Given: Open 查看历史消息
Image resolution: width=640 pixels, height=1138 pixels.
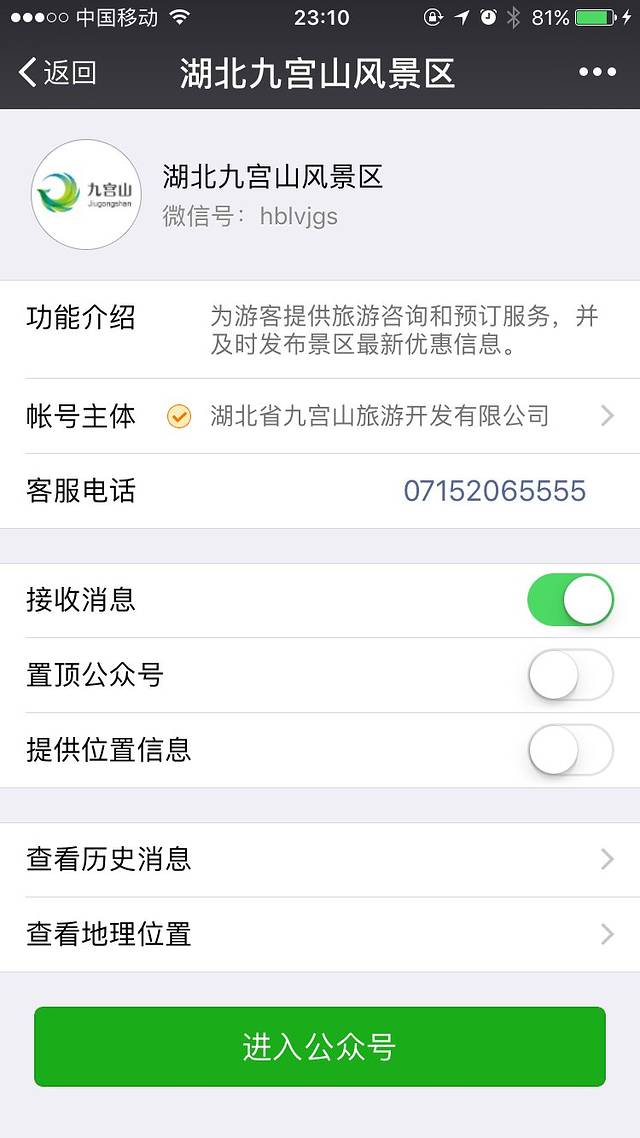Looking at the screenshot, I should pyautogui.click(x=320, y=859).
